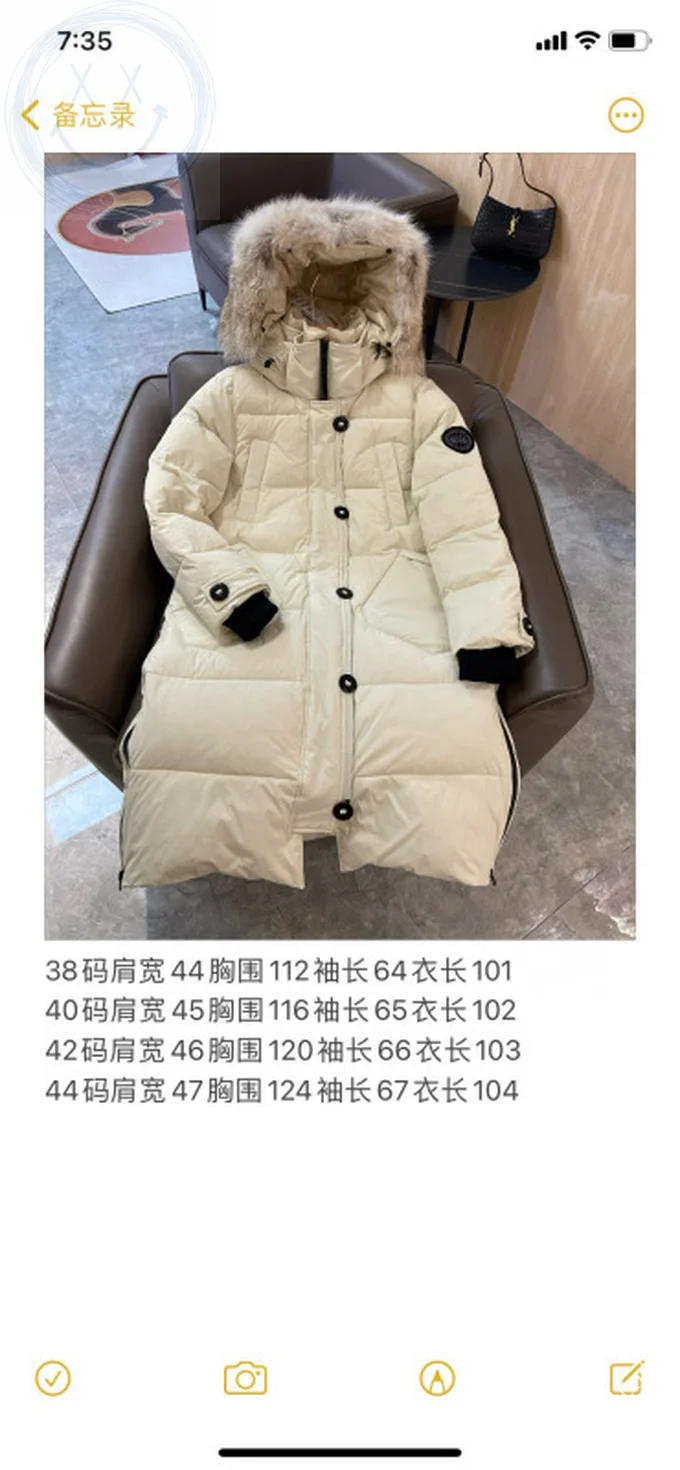Go back to the 备忘录 notes list
The image size is (680, 1470).
[x=78, y=115]
